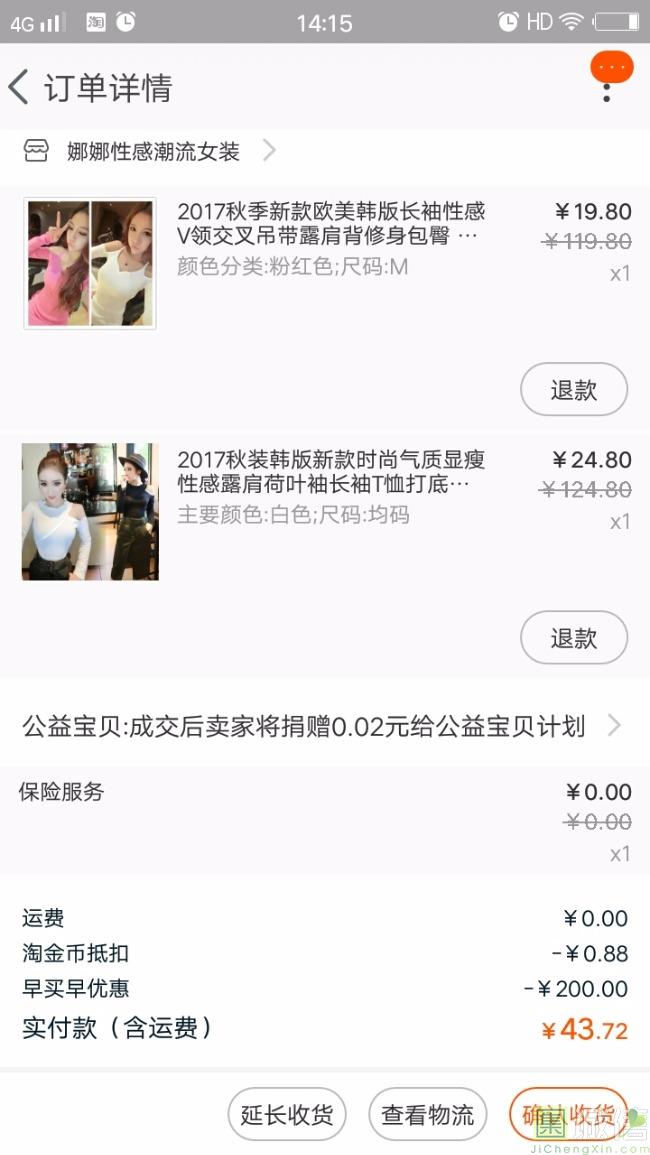Tap 延长收货 to extend receipt time

[287, 1114]
